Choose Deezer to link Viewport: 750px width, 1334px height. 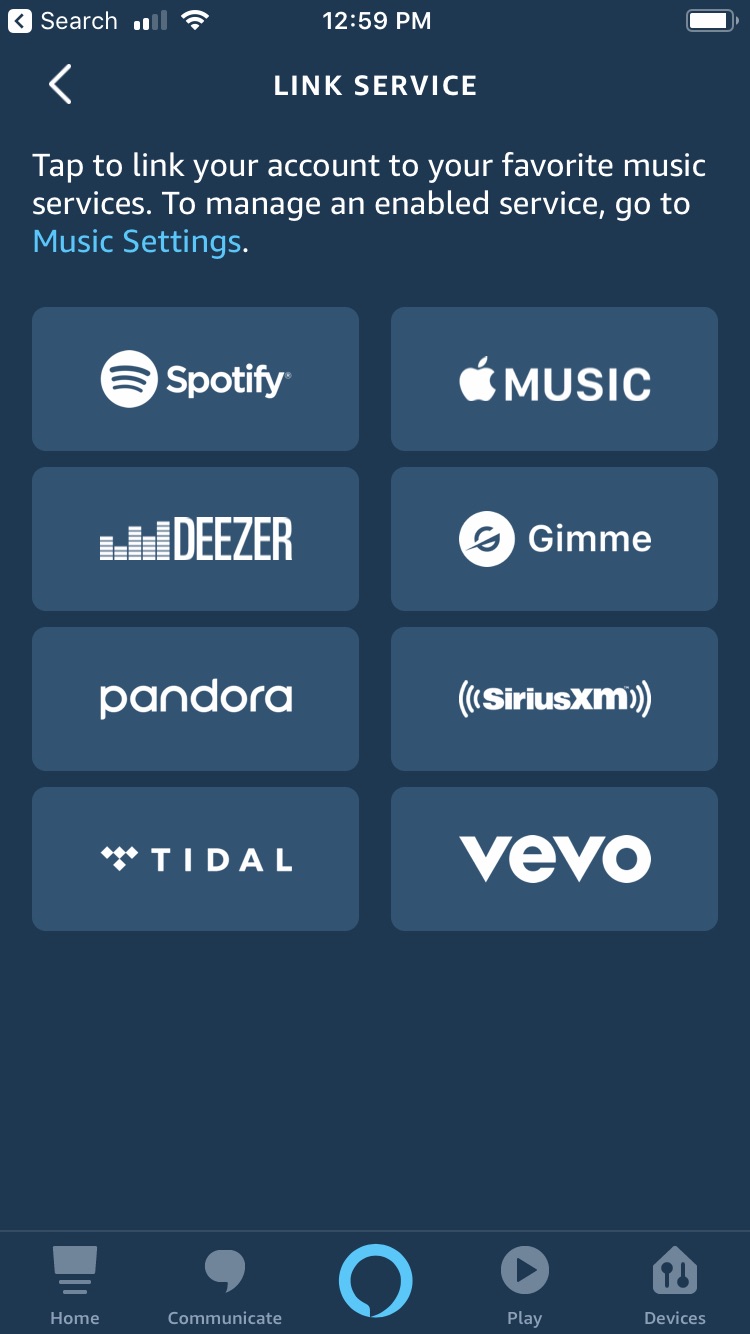[195, 539]
